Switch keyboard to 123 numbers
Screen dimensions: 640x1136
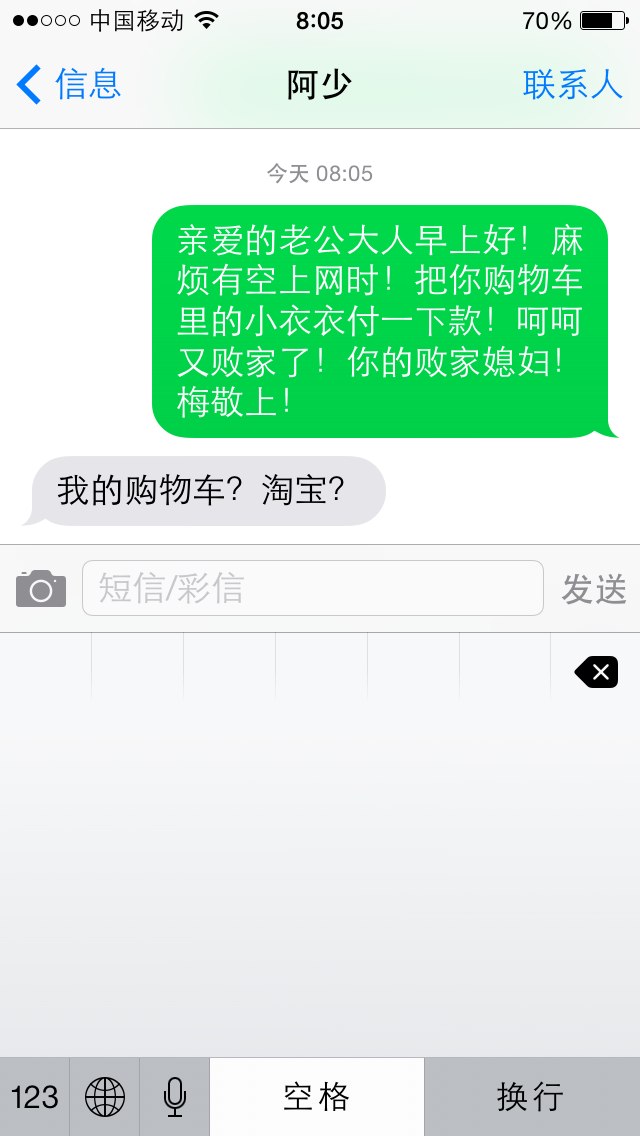tap(35, 1097)
